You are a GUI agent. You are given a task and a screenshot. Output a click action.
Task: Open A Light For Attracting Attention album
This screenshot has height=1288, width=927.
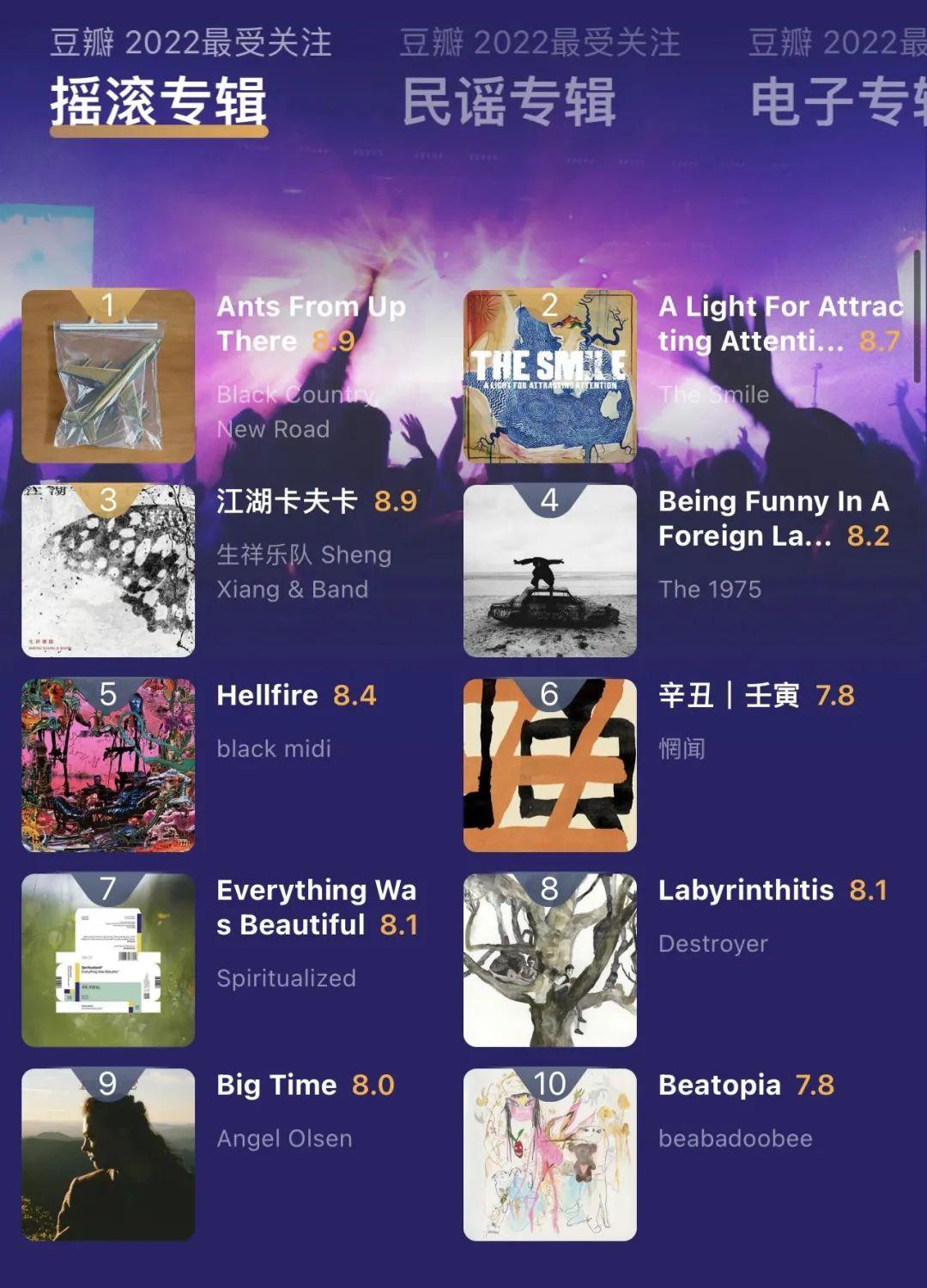click(x=549, y=376)
